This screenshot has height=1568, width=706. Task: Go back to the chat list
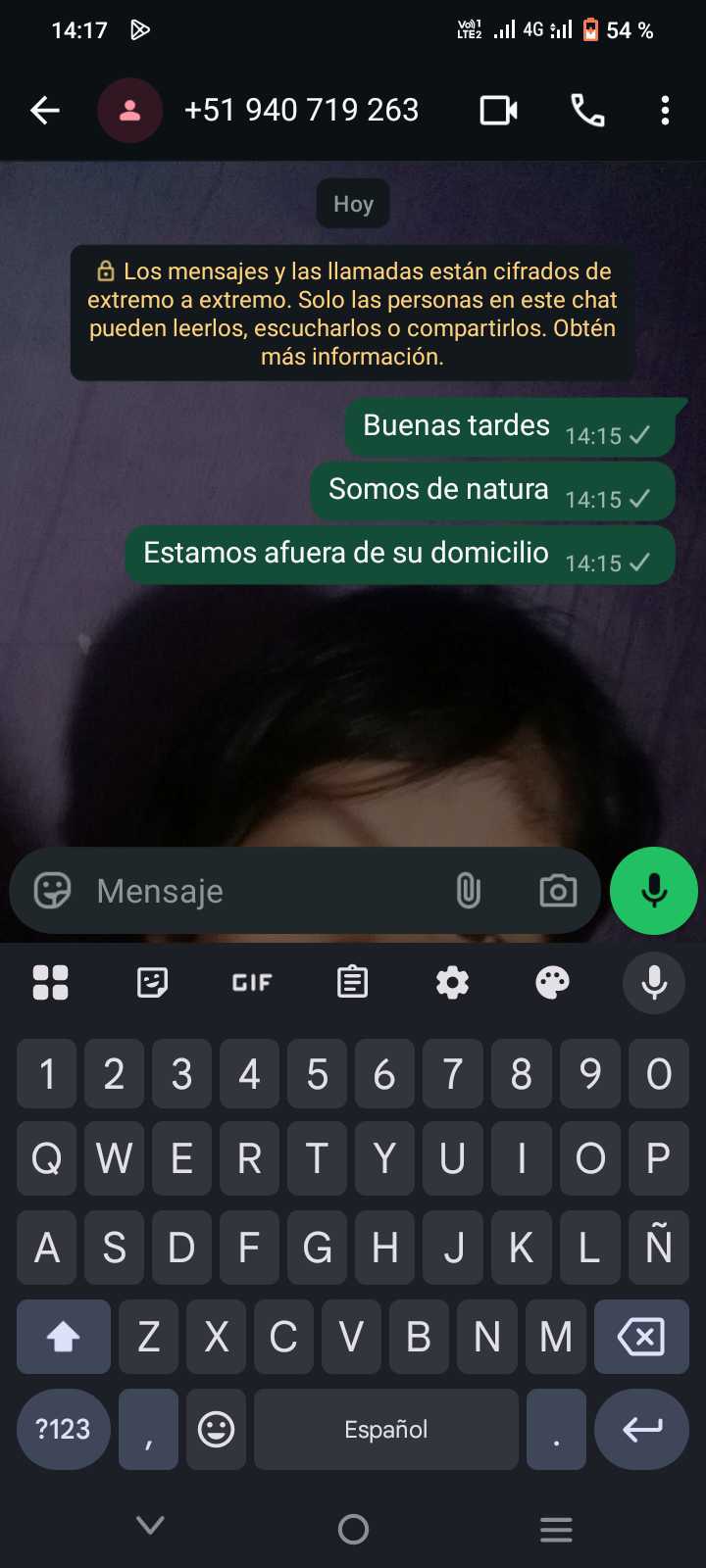(45, 111)
